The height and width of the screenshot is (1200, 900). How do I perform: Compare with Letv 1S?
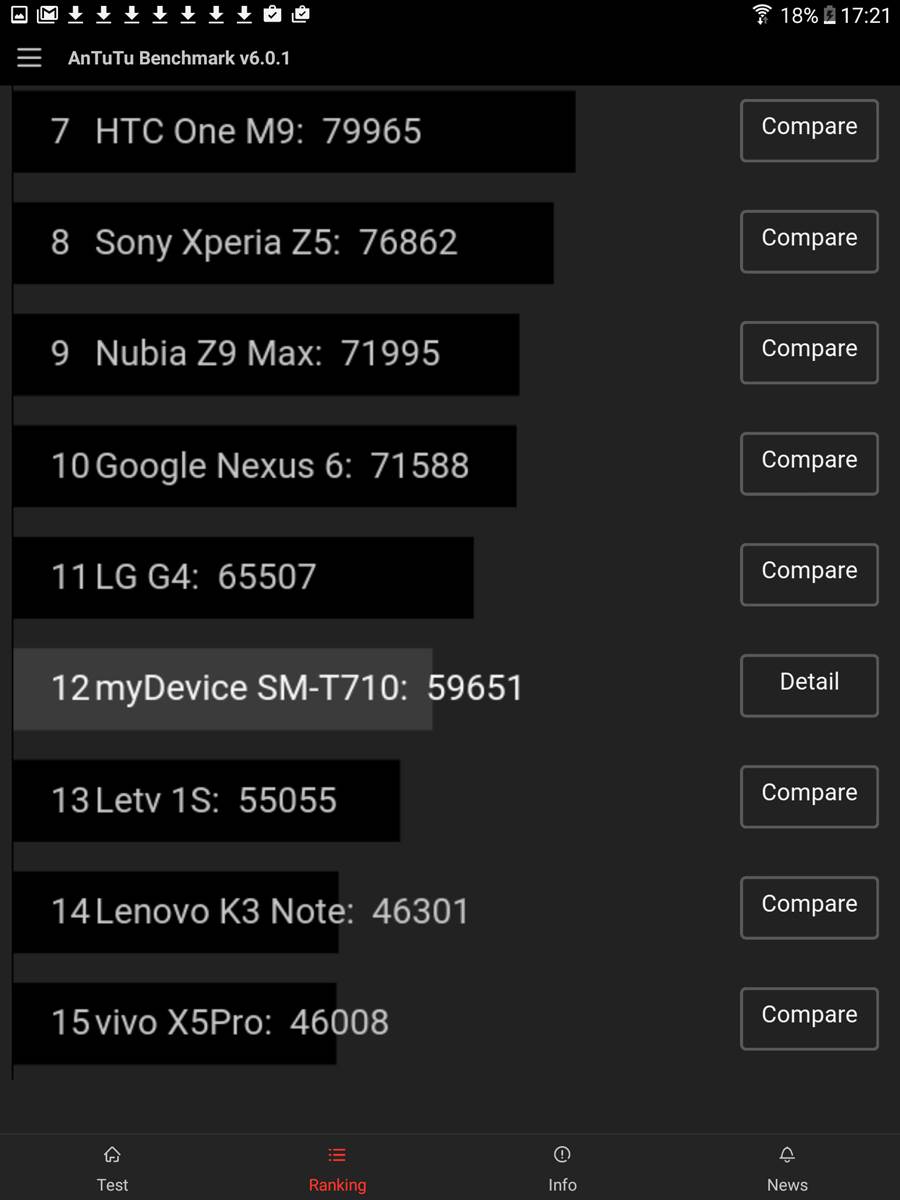[x=808, y=795]
